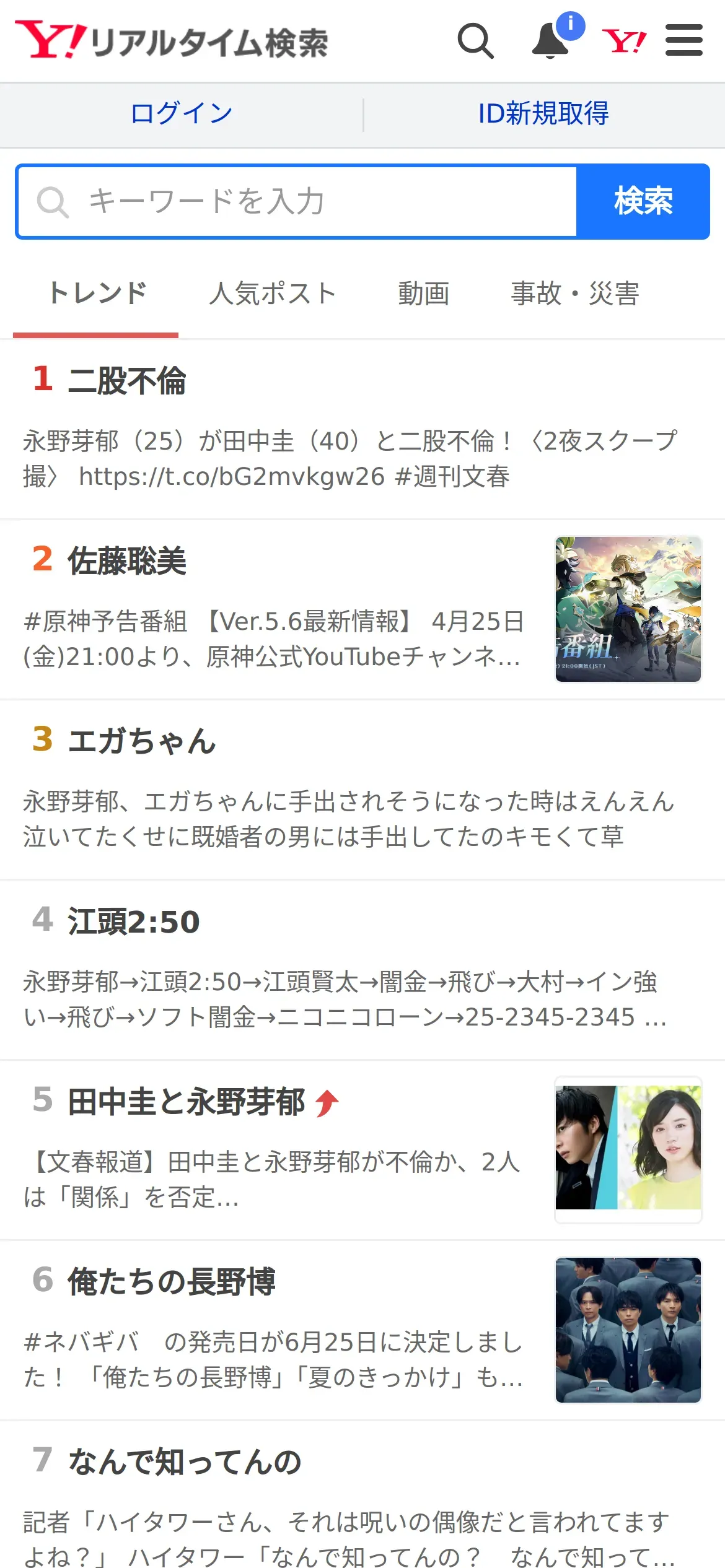This screenshot has height=1568, width=725.
Task: Open the hamburger menu
Action: point(683,41)
